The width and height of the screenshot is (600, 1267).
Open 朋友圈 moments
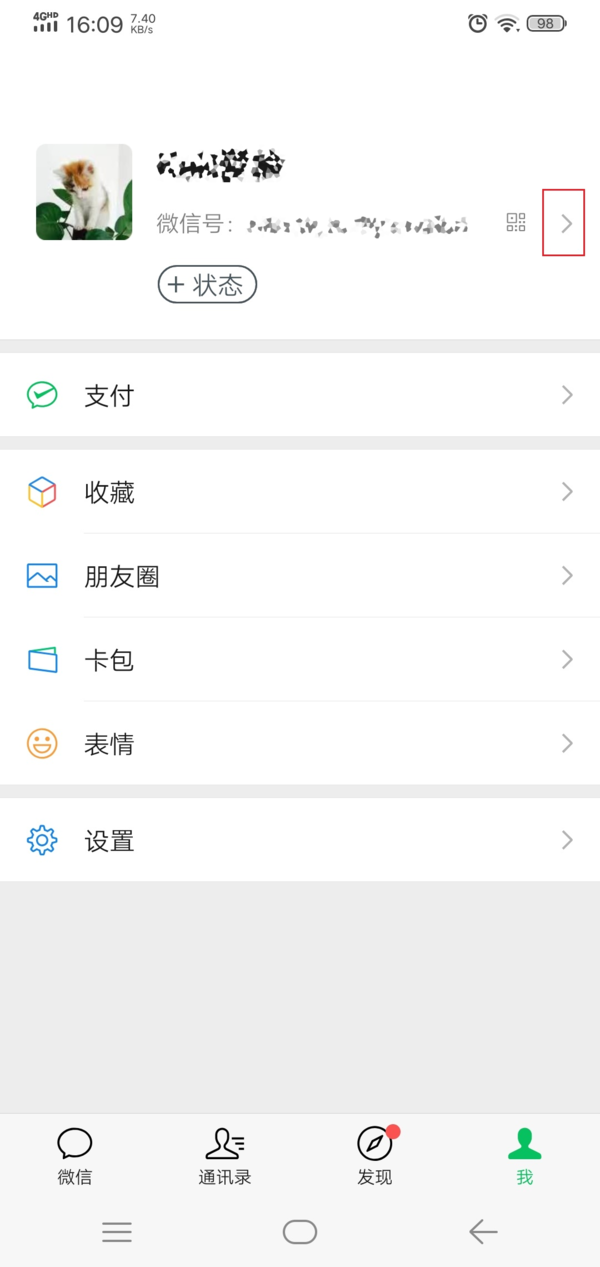[300, 576]
